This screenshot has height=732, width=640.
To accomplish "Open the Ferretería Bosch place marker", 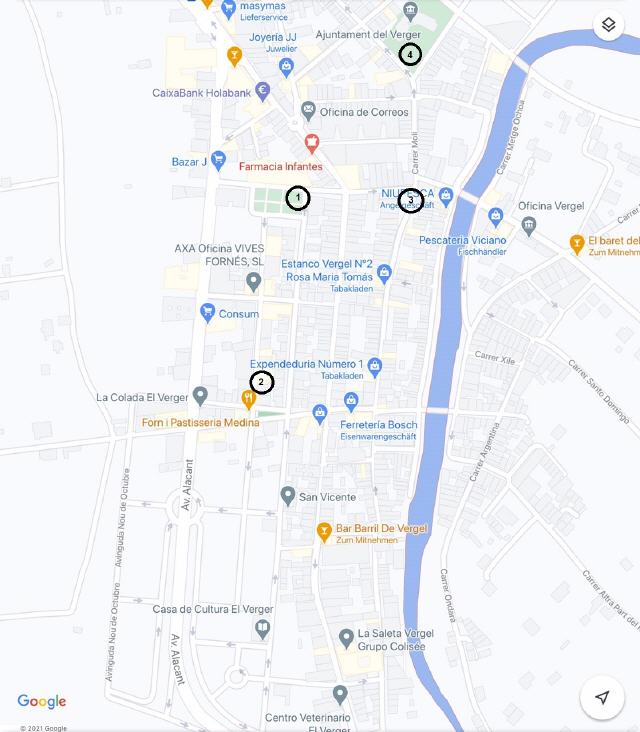I will pos(351,402).
